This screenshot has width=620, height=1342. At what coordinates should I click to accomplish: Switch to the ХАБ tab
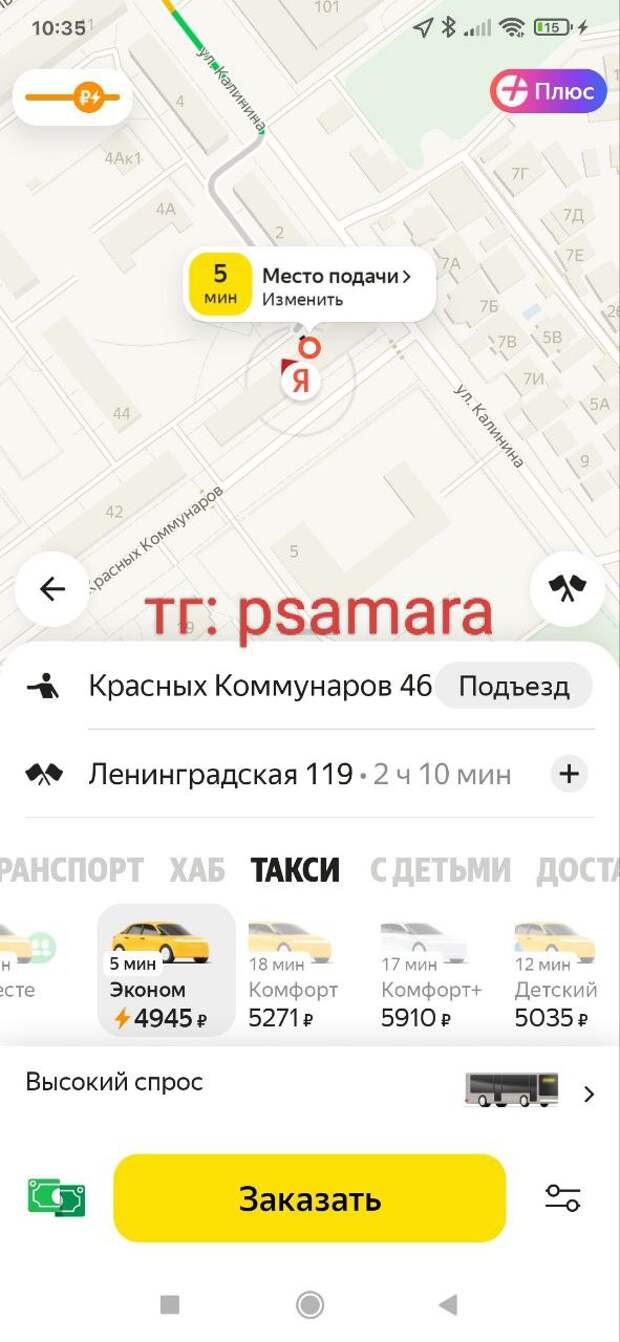[196, 870]
